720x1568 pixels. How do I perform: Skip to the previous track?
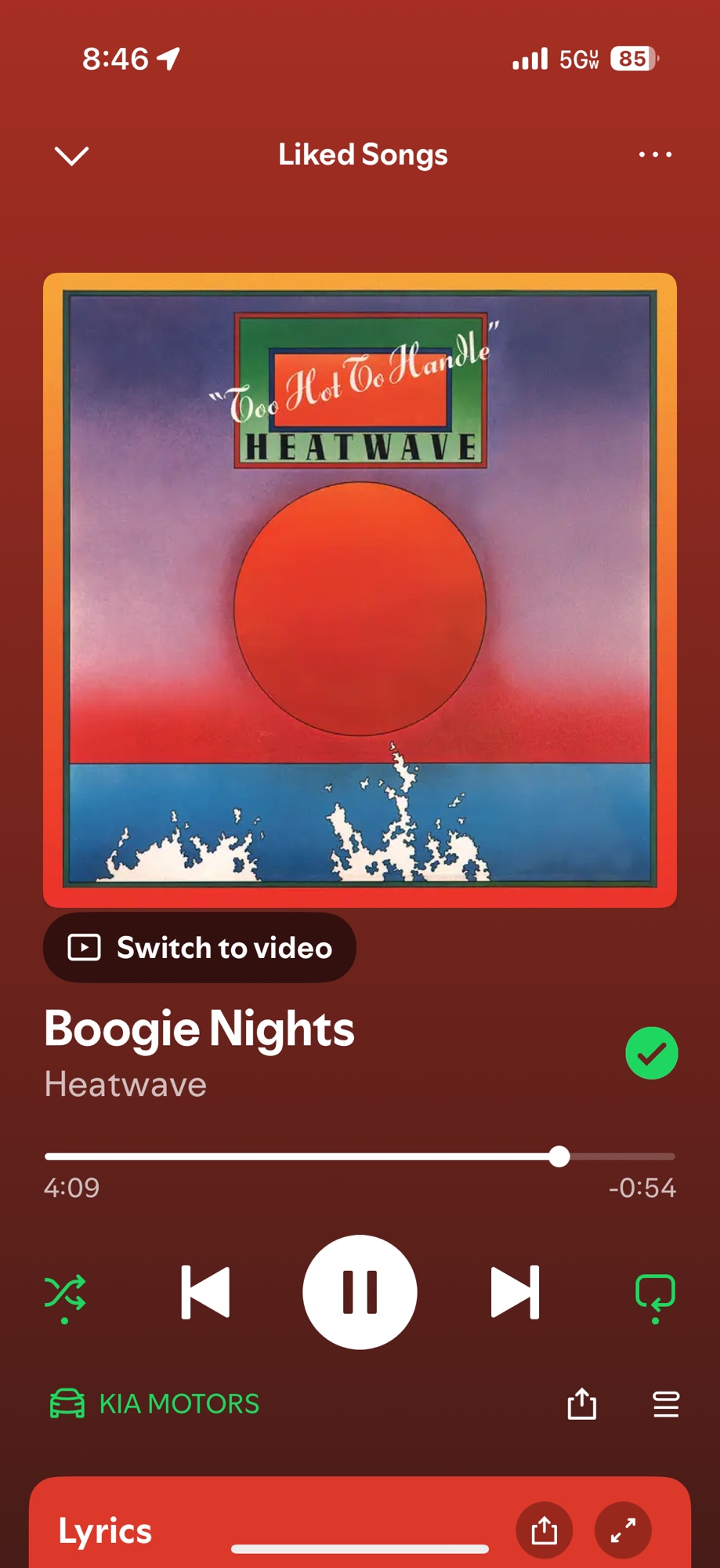pyautogui.click(x=205, y=1292)
